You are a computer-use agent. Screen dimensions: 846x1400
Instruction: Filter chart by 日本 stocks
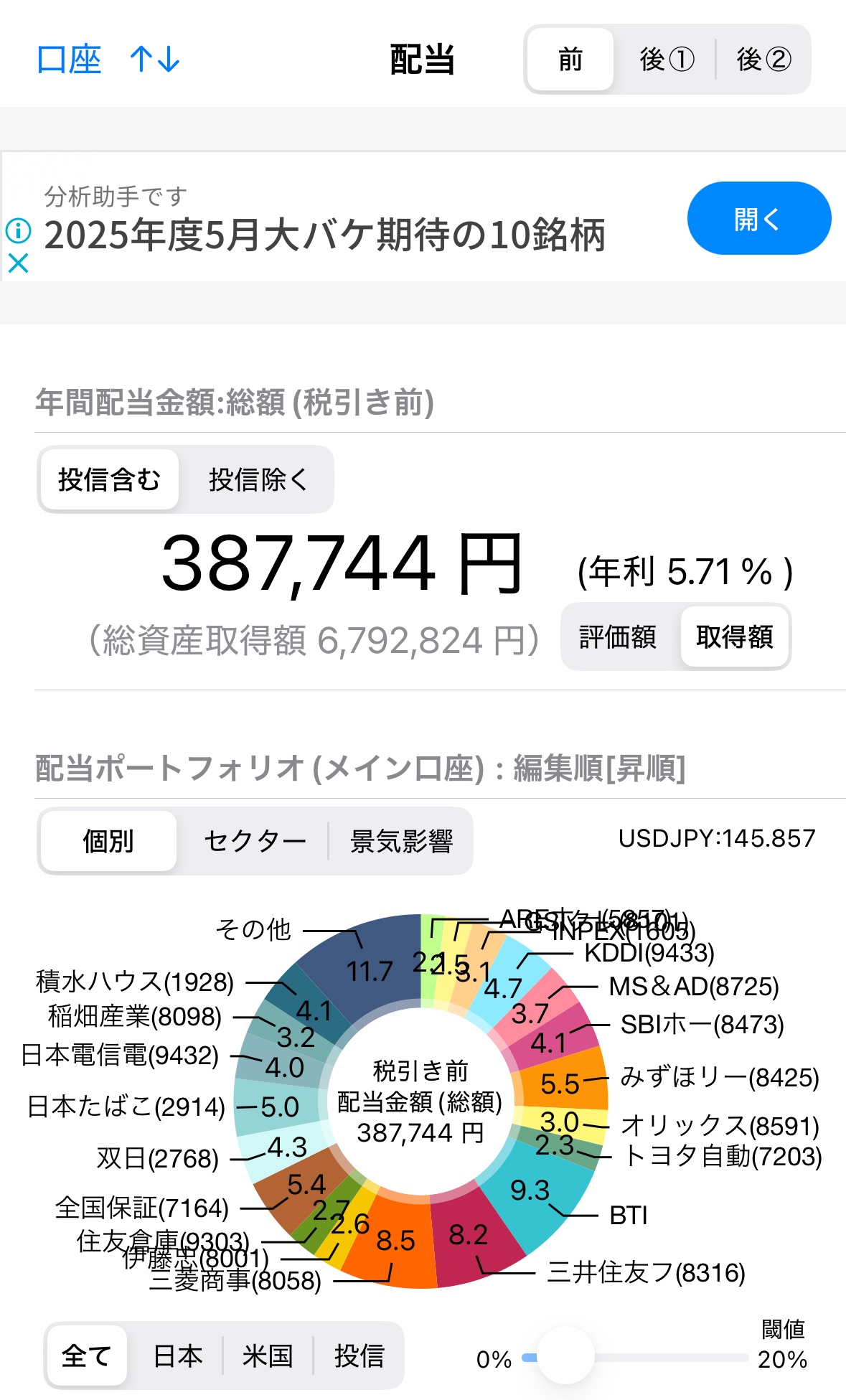[x=178, y=1356]
